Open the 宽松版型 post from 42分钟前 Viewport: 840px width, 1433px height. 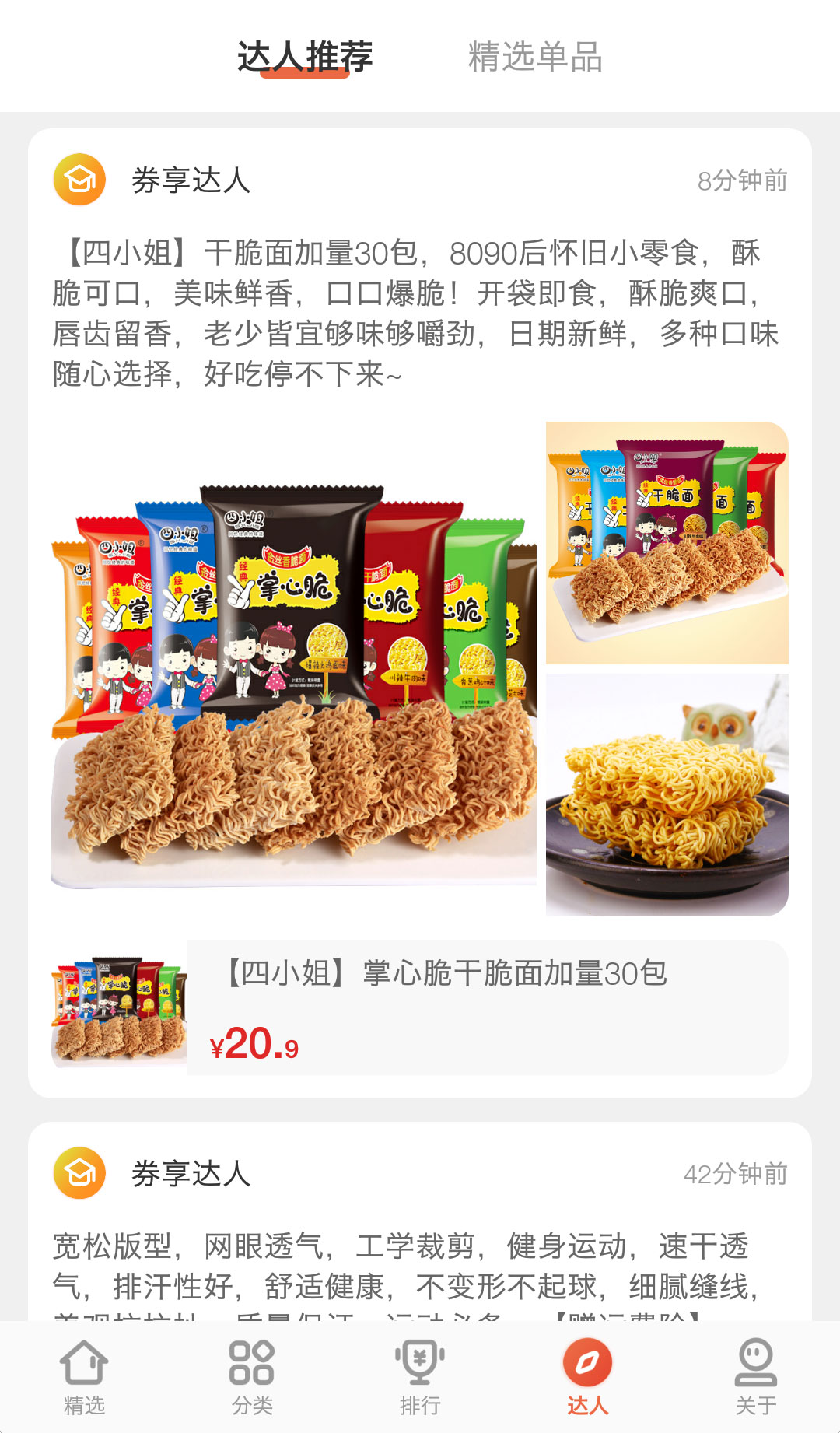click(x=404, y=1265)
